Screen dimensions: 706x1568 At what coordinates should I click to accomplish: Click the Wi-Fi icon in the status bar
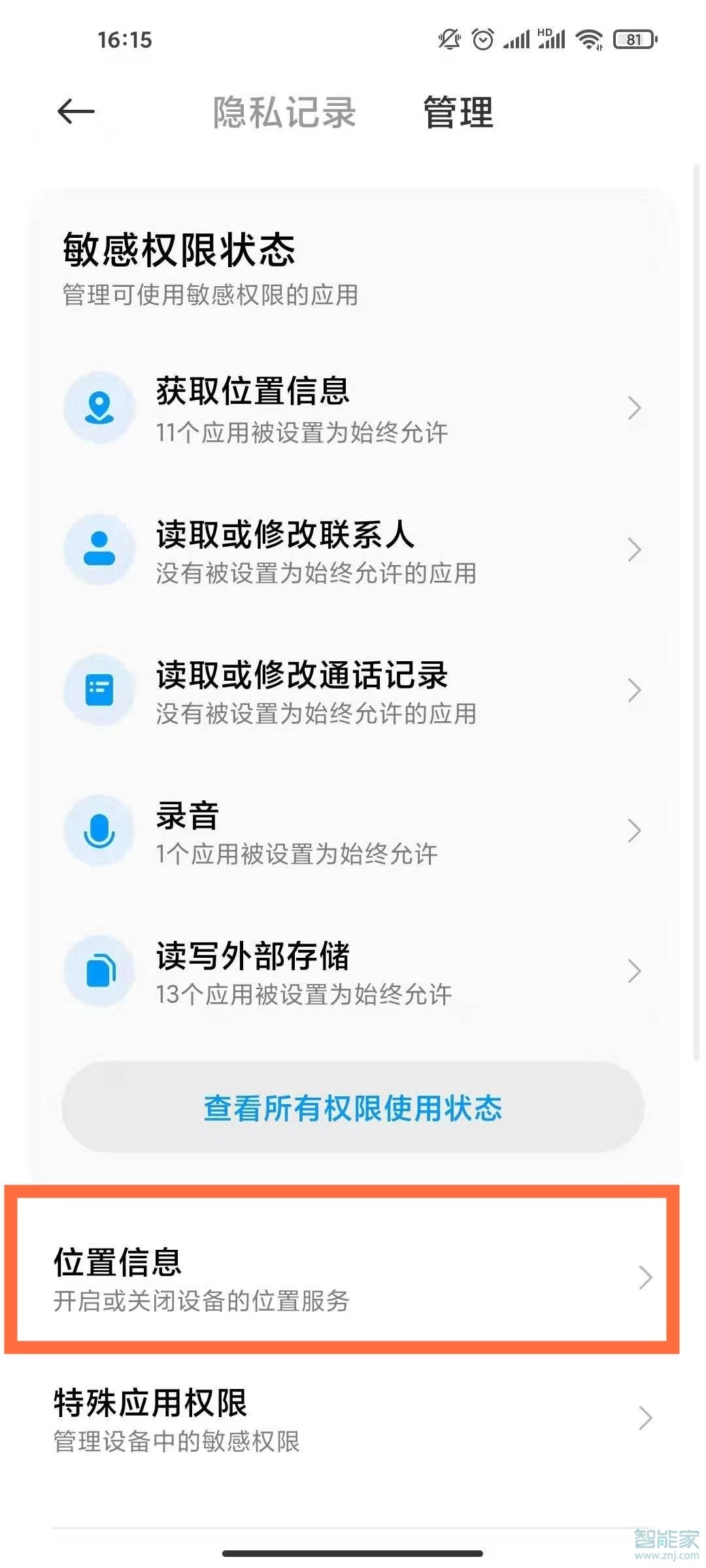pyautogui.click(x=589, y=39)
